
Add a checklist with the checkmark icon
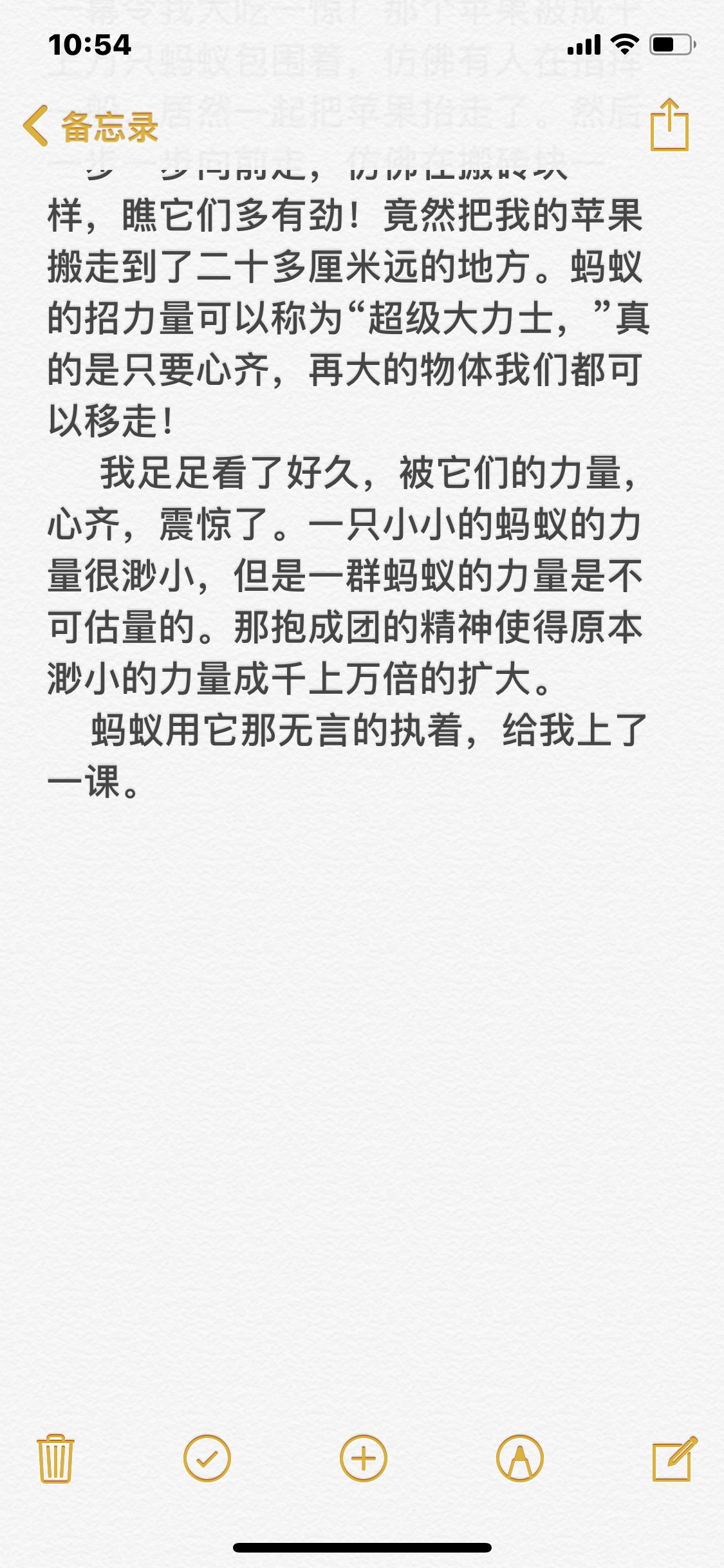coord(207,1459)
